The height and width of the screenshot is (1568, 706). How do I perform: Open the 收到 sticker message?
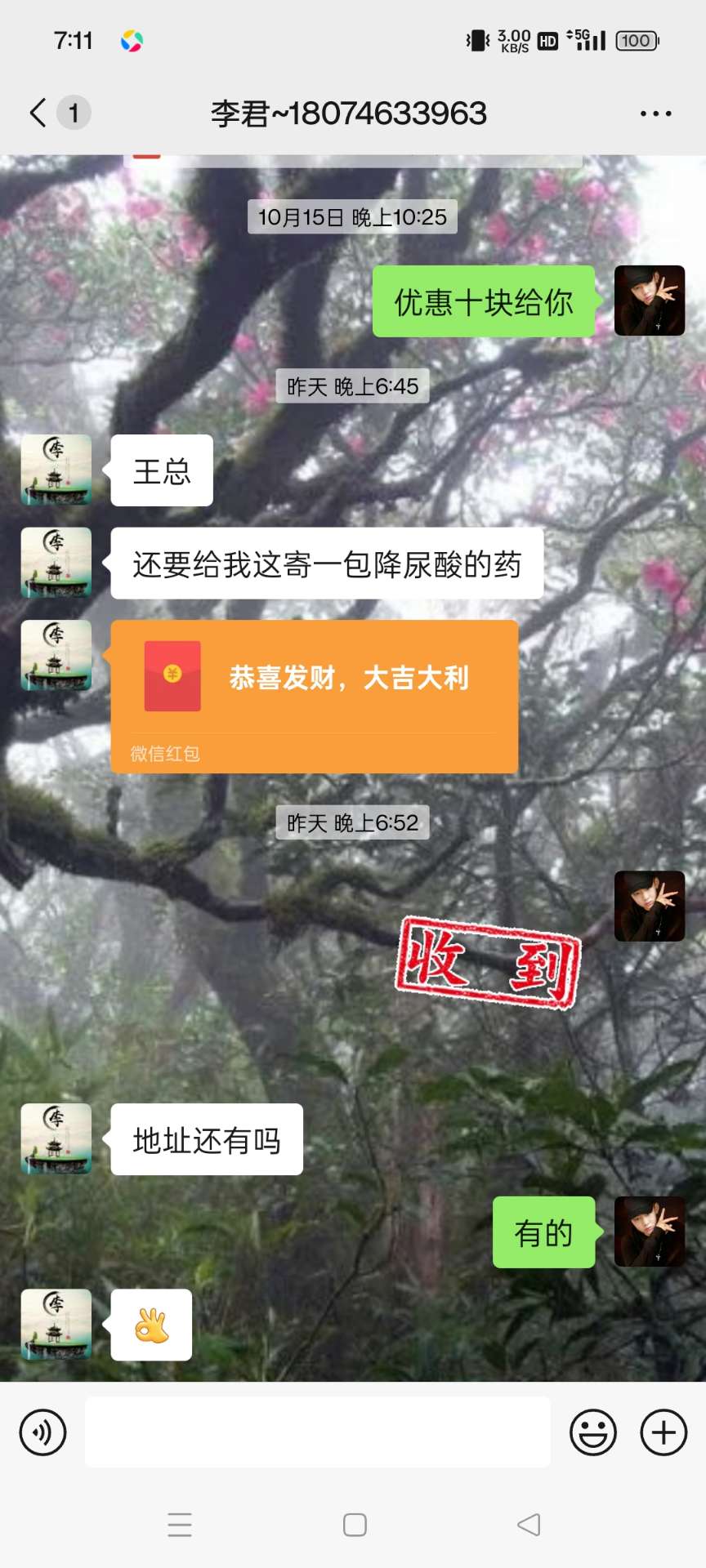click(488, 963)
